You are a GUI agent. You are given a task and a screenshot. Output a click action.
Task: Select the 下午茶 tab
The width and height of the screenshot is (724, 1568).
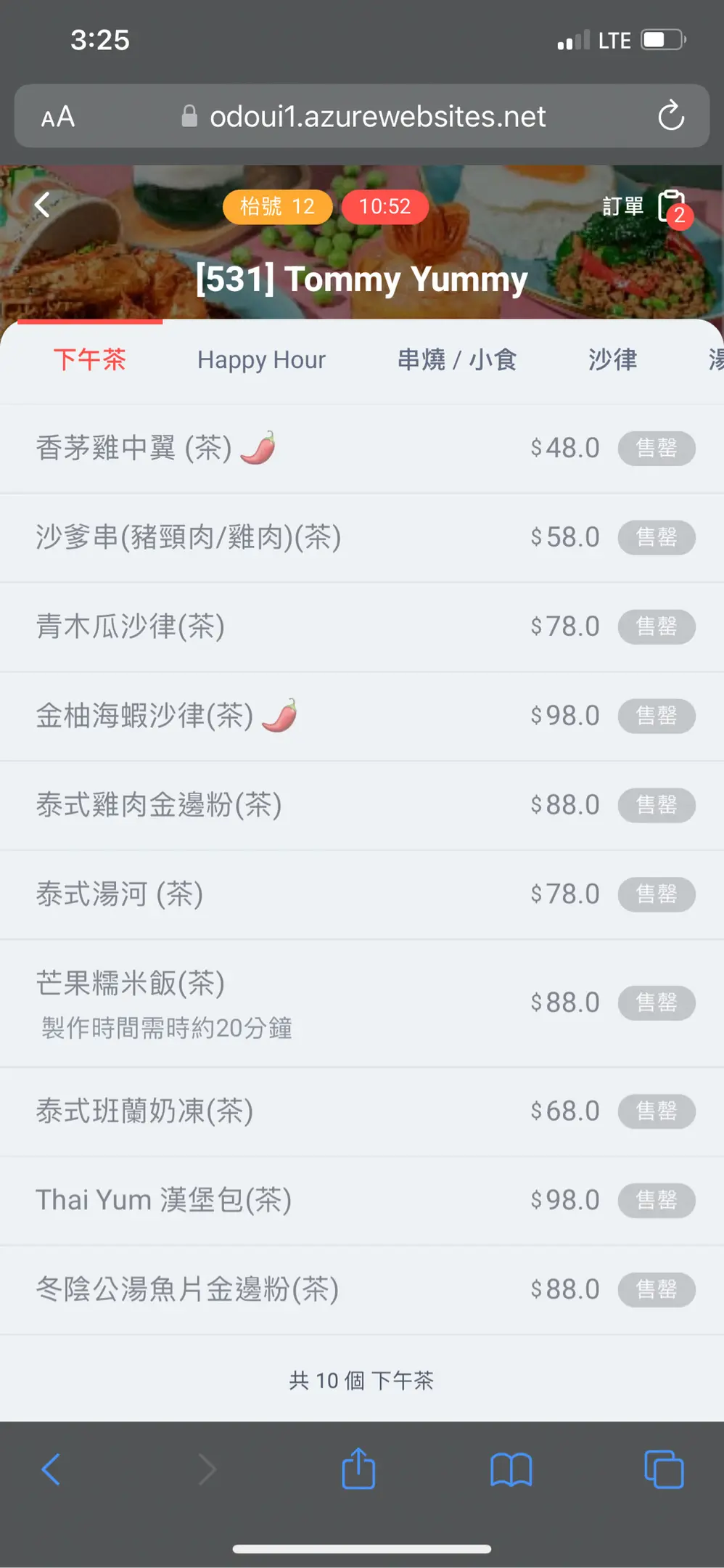tap(90, 360)
